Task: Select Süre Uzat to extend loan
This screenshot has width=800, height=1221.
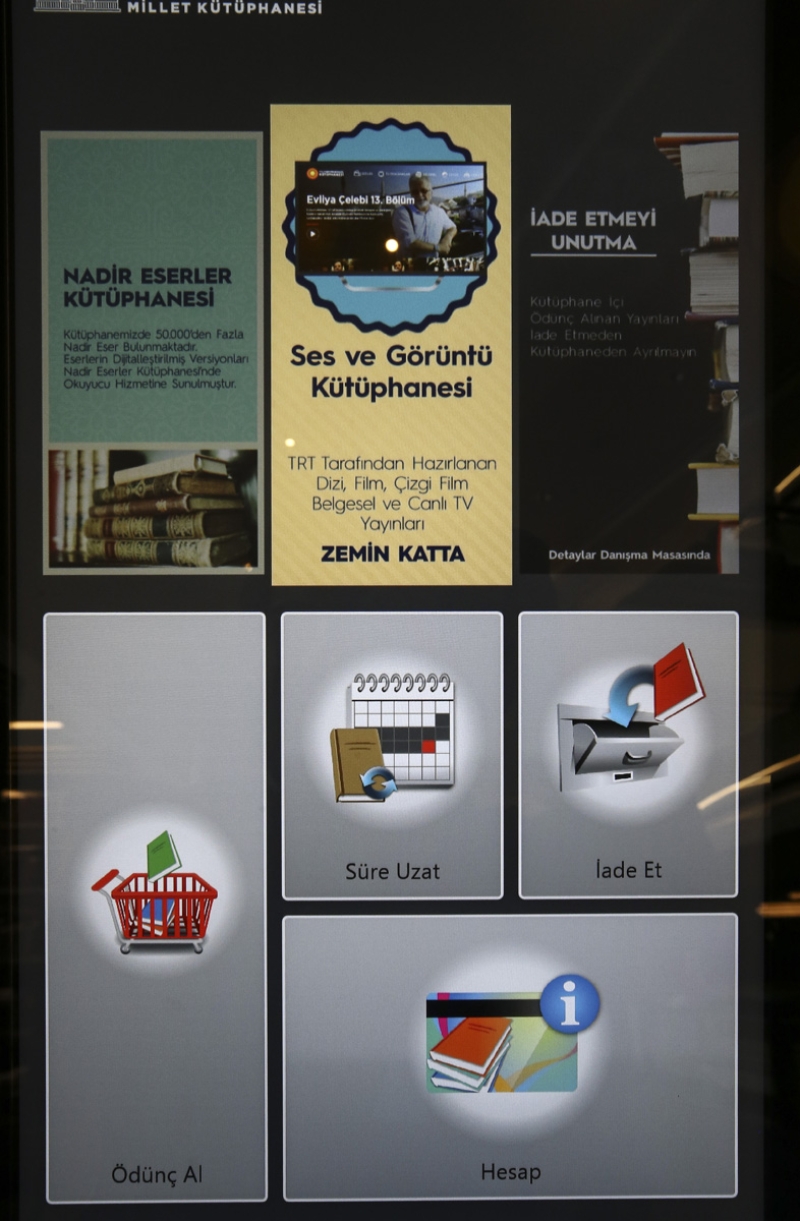Action: 392,755
